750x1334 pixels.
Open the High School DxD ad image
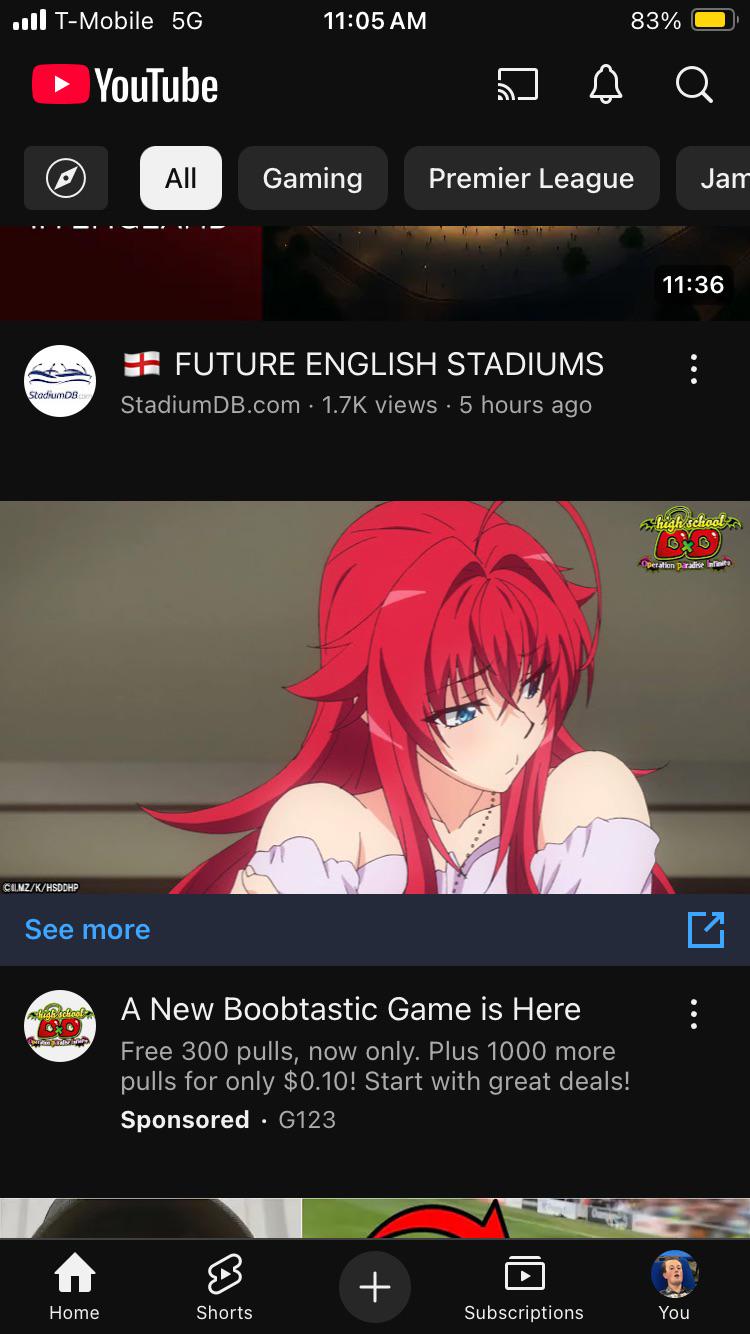click(375, 697)
